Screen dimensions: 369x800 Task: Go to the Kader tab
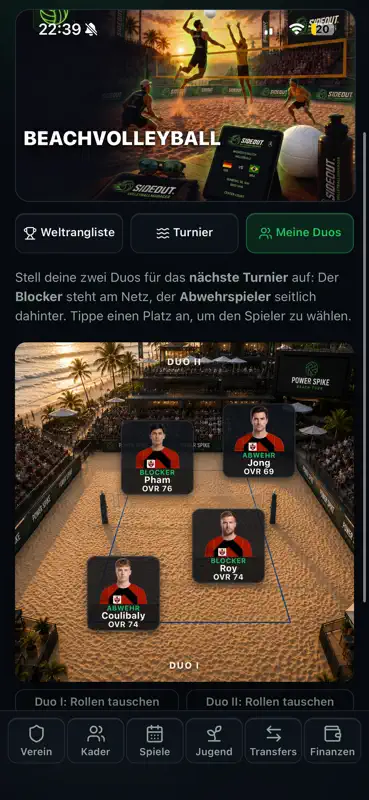95,740
